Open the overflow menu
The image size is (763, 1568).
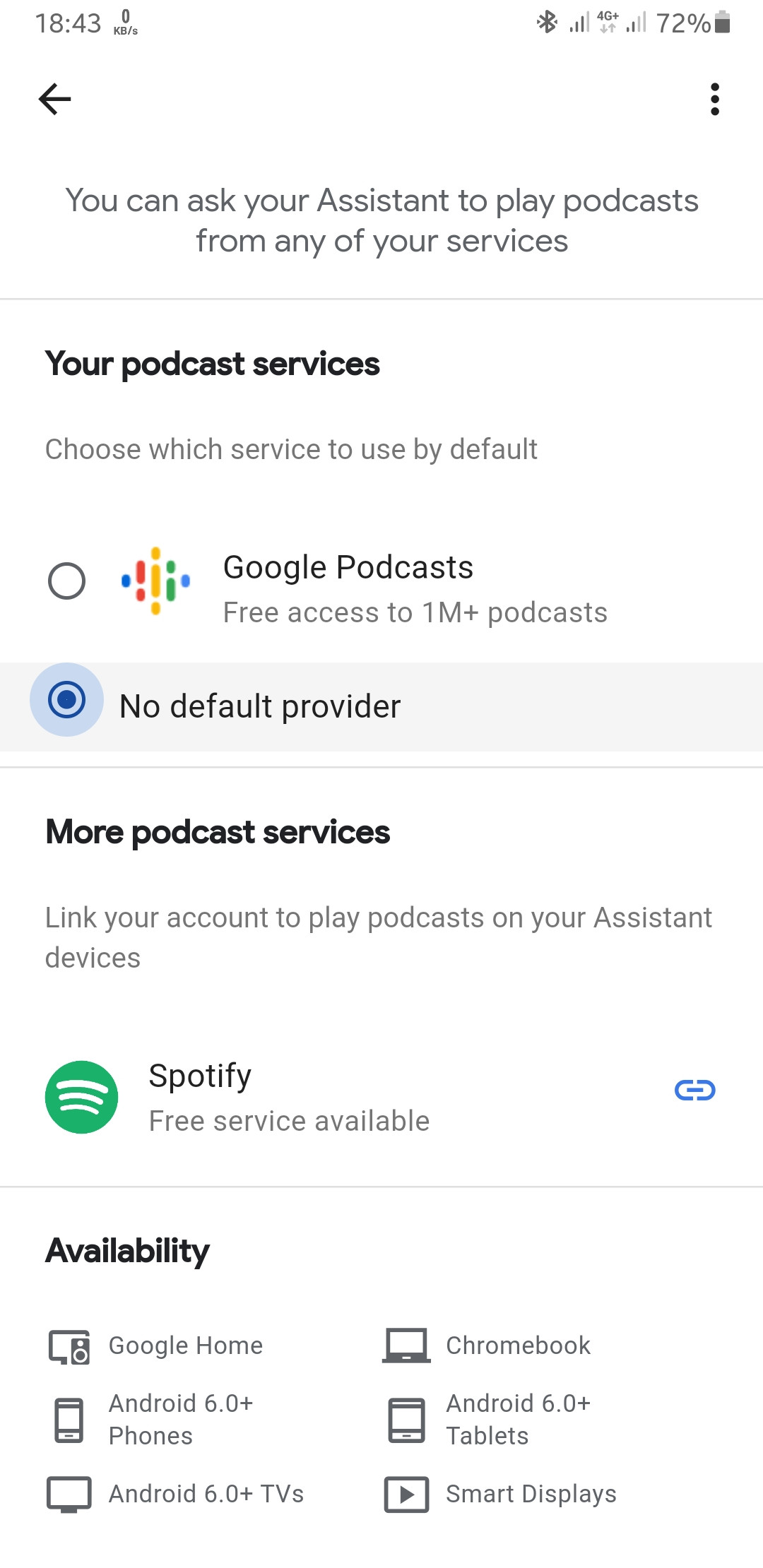(x=715, y=99)
